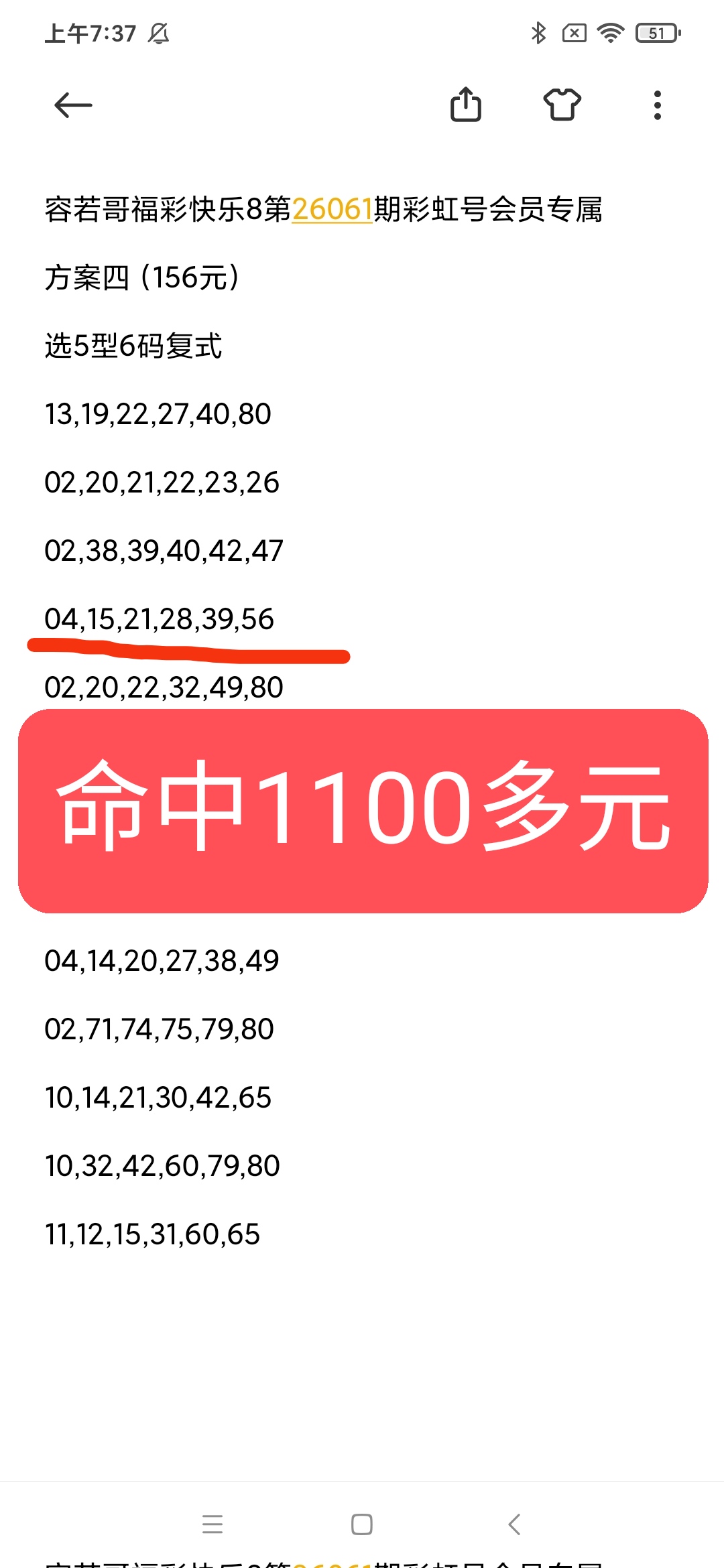Tap the back arrow at top left
724x1568 pixels.
point(72,105)
